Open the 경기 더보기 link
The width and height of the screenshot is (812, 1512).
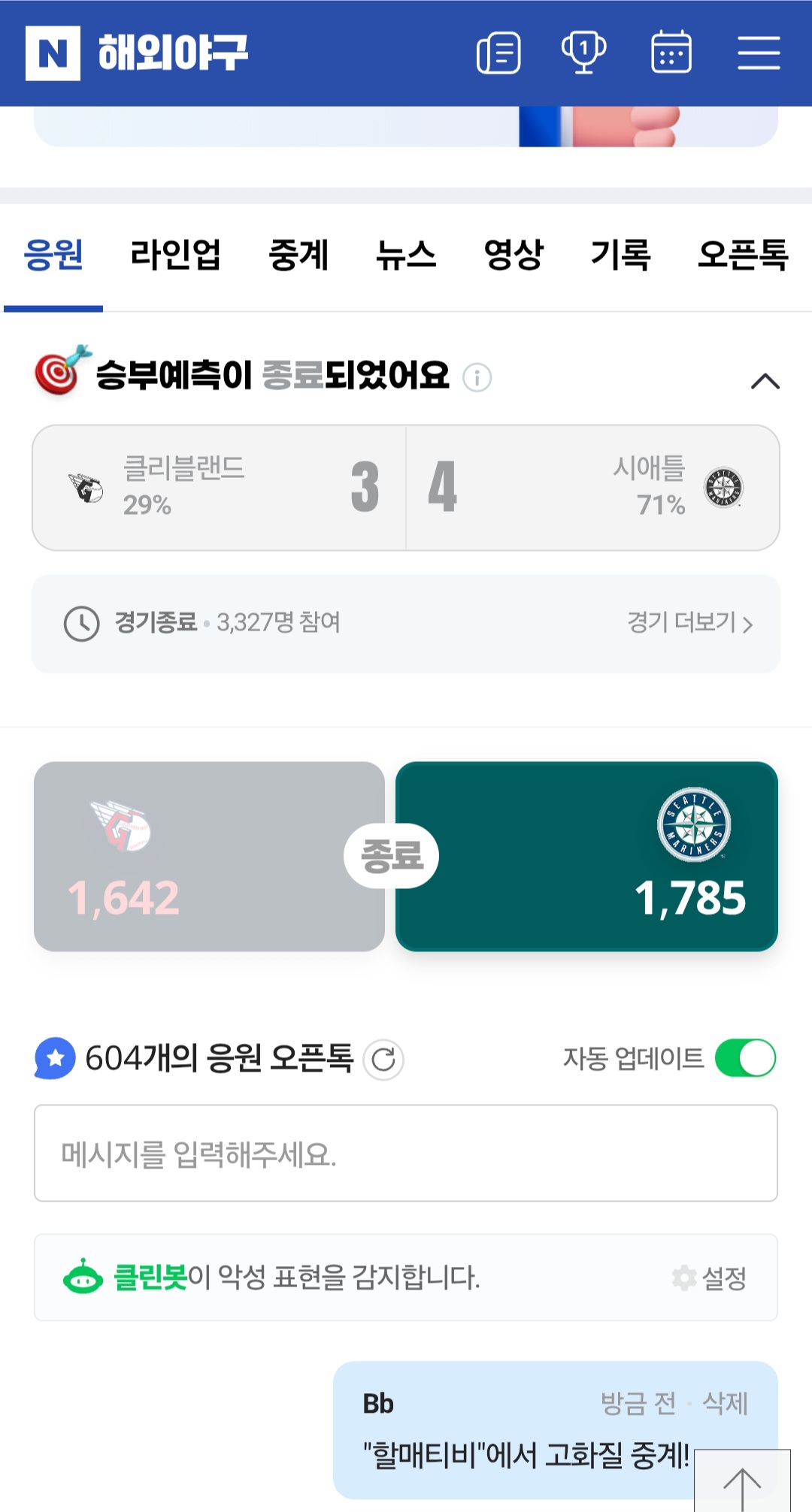[689, 623]
